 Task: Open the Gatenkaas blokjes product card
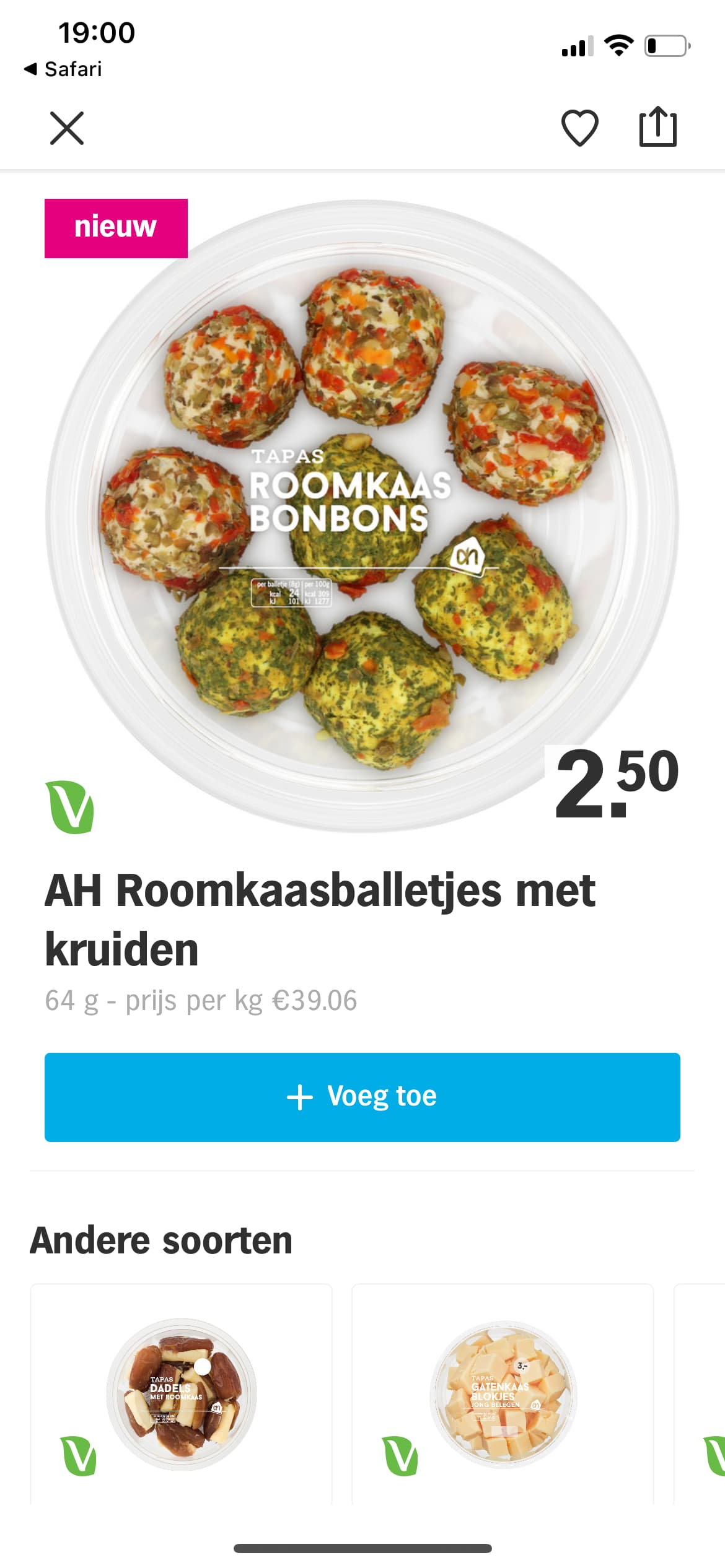click(x=503, y=1394)
